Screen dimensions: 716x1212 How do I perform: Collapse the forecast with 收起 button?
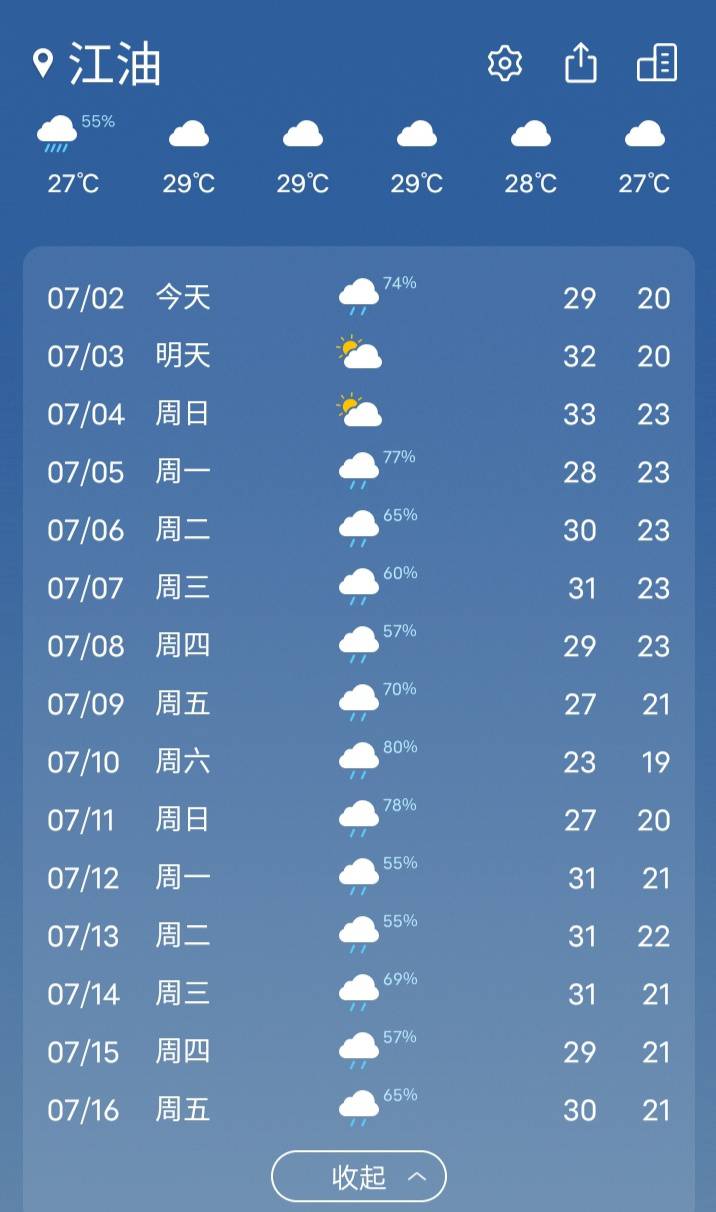[x=358, y=1176]
